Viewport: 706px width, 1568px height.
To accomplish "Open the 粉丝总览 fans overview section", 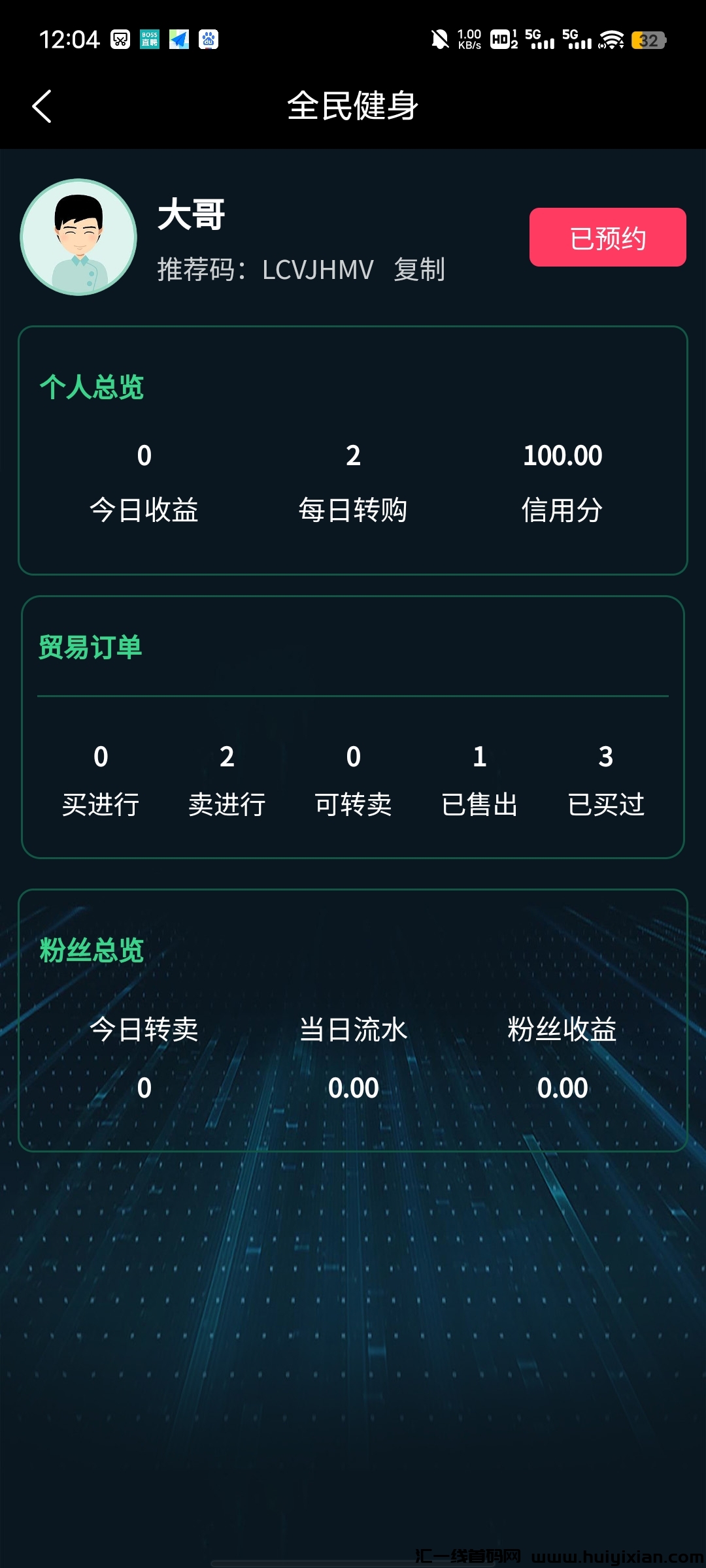I will [92, 951].
